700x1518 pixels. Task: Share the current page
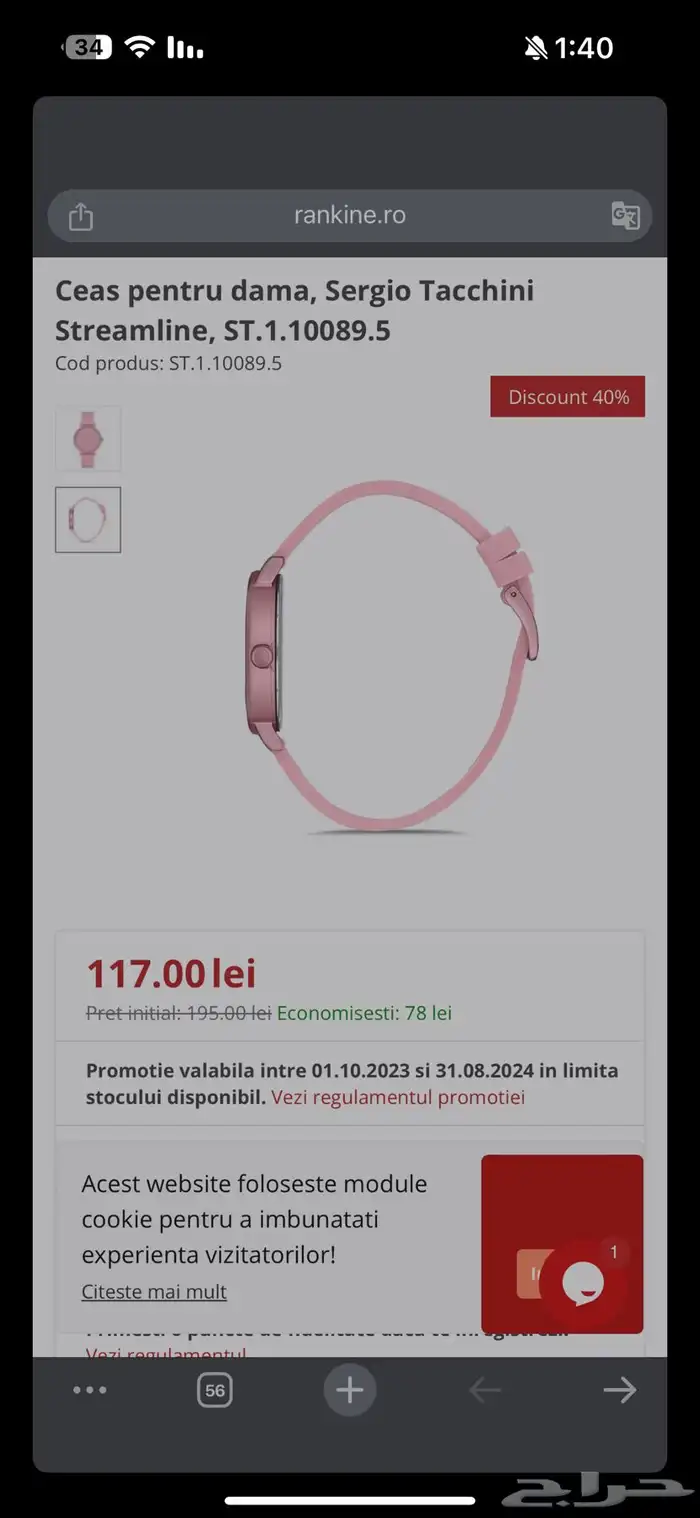(81, 216)
